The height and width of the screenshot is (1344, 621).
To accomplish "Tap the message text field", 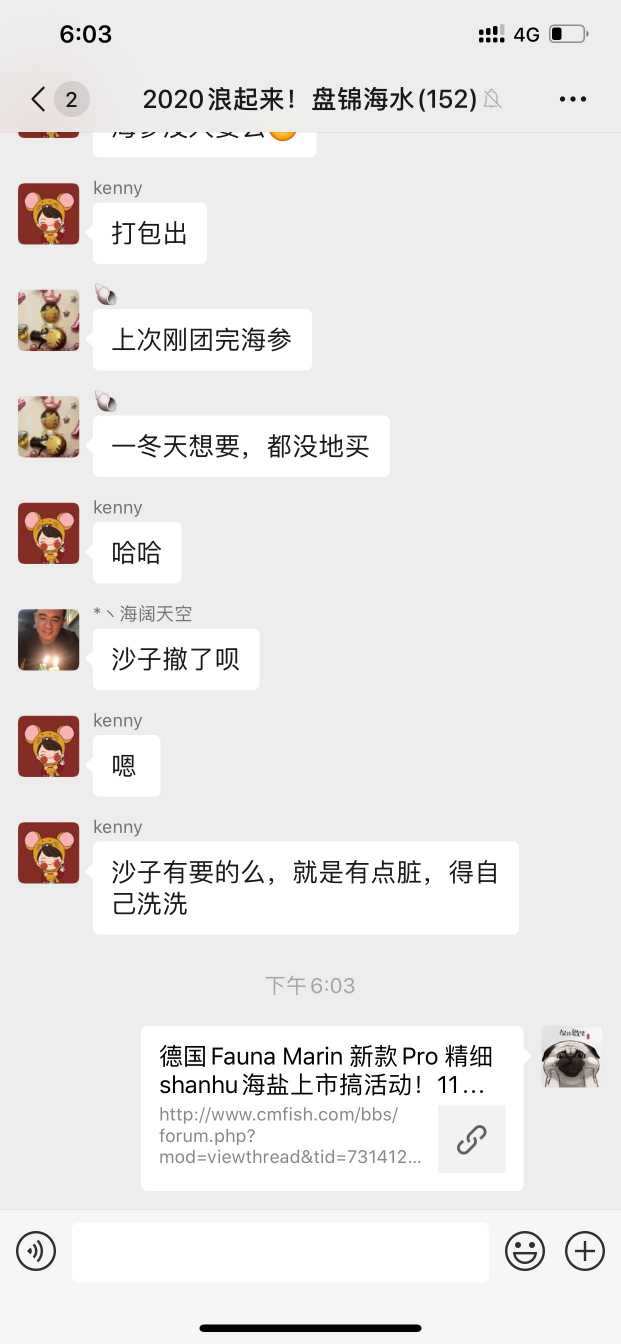I will (280, 1251).
